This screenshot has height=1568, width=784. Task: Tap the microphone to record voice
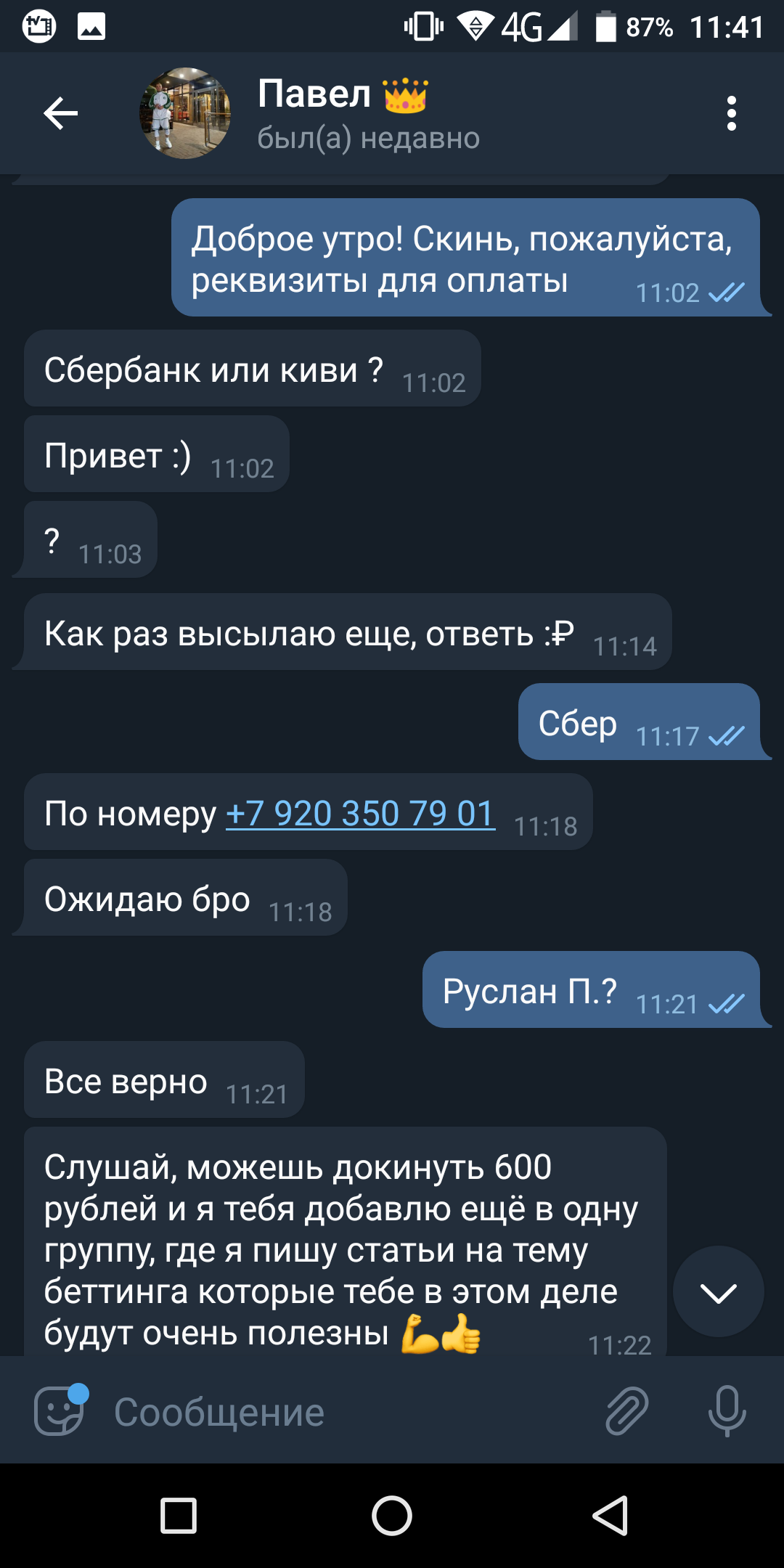[727, 1411]
